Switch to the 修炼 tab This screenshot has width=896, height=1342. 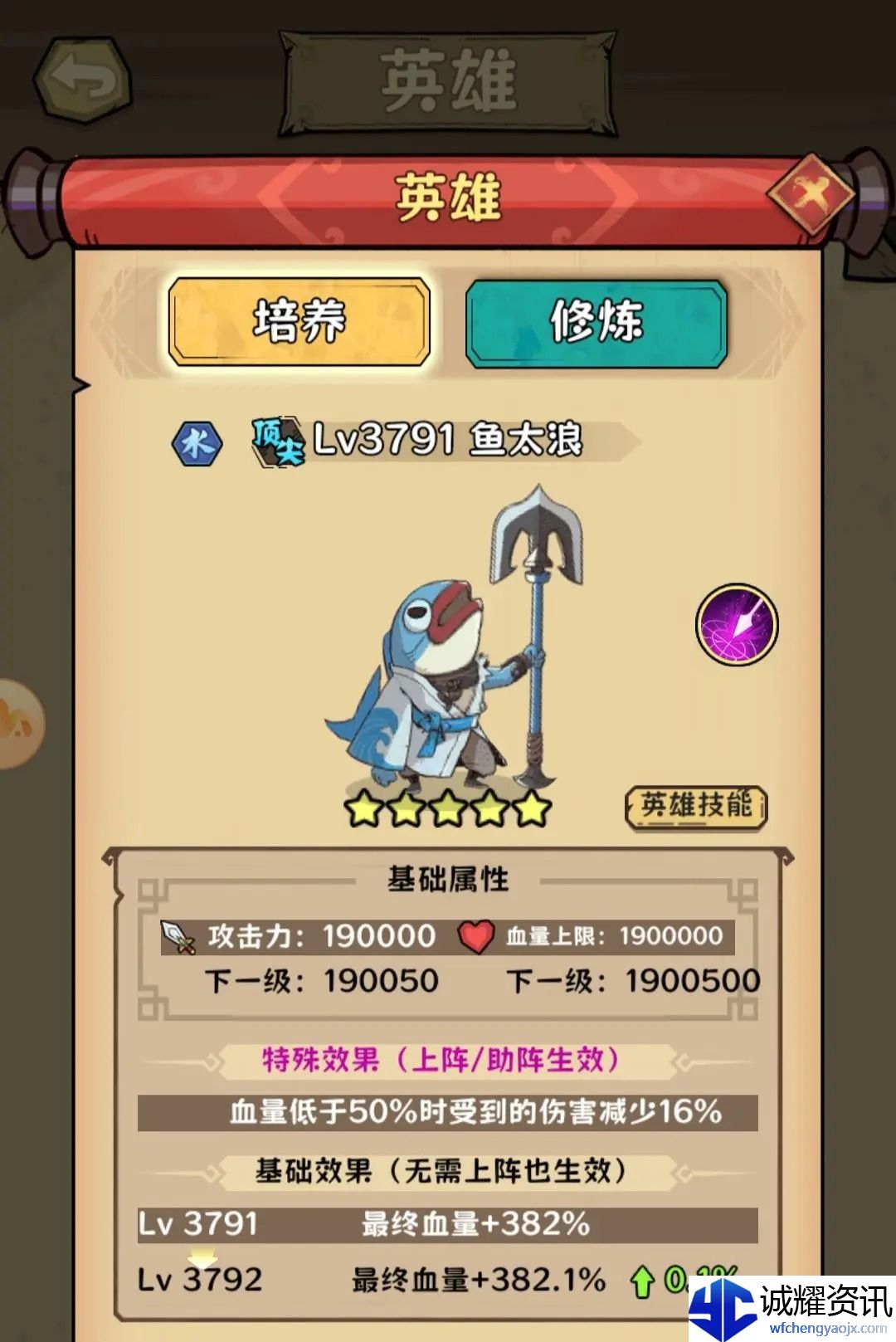[x=596, y=322]
